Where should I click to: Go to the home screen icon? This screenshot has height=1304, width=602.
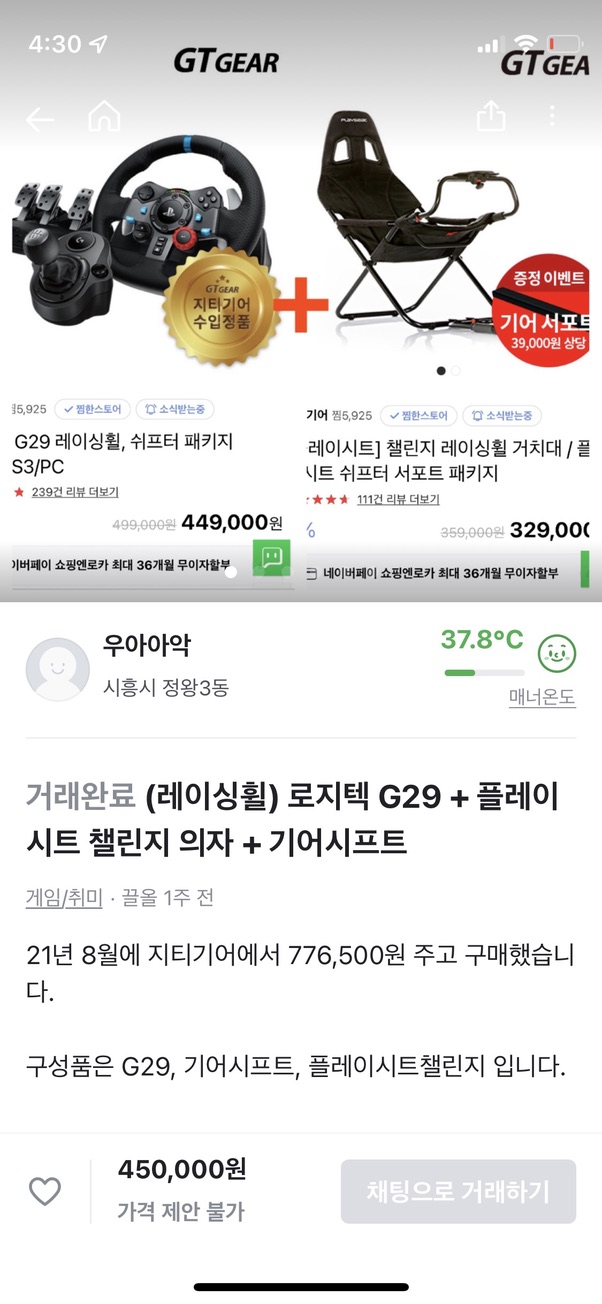click(104, 118)
